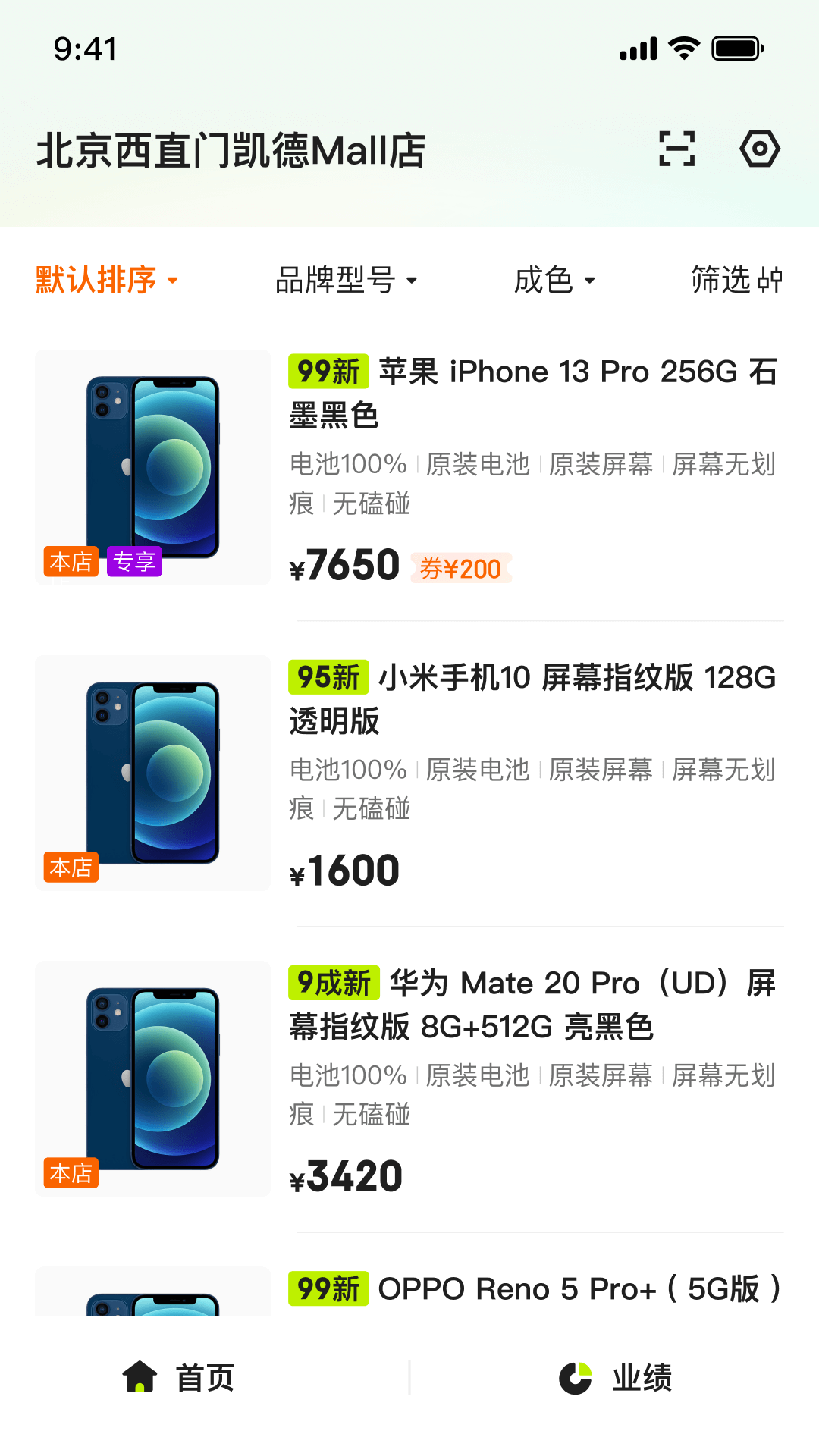Switch to the 首页 tab
819x1456 pixels.
(179, 1377)
